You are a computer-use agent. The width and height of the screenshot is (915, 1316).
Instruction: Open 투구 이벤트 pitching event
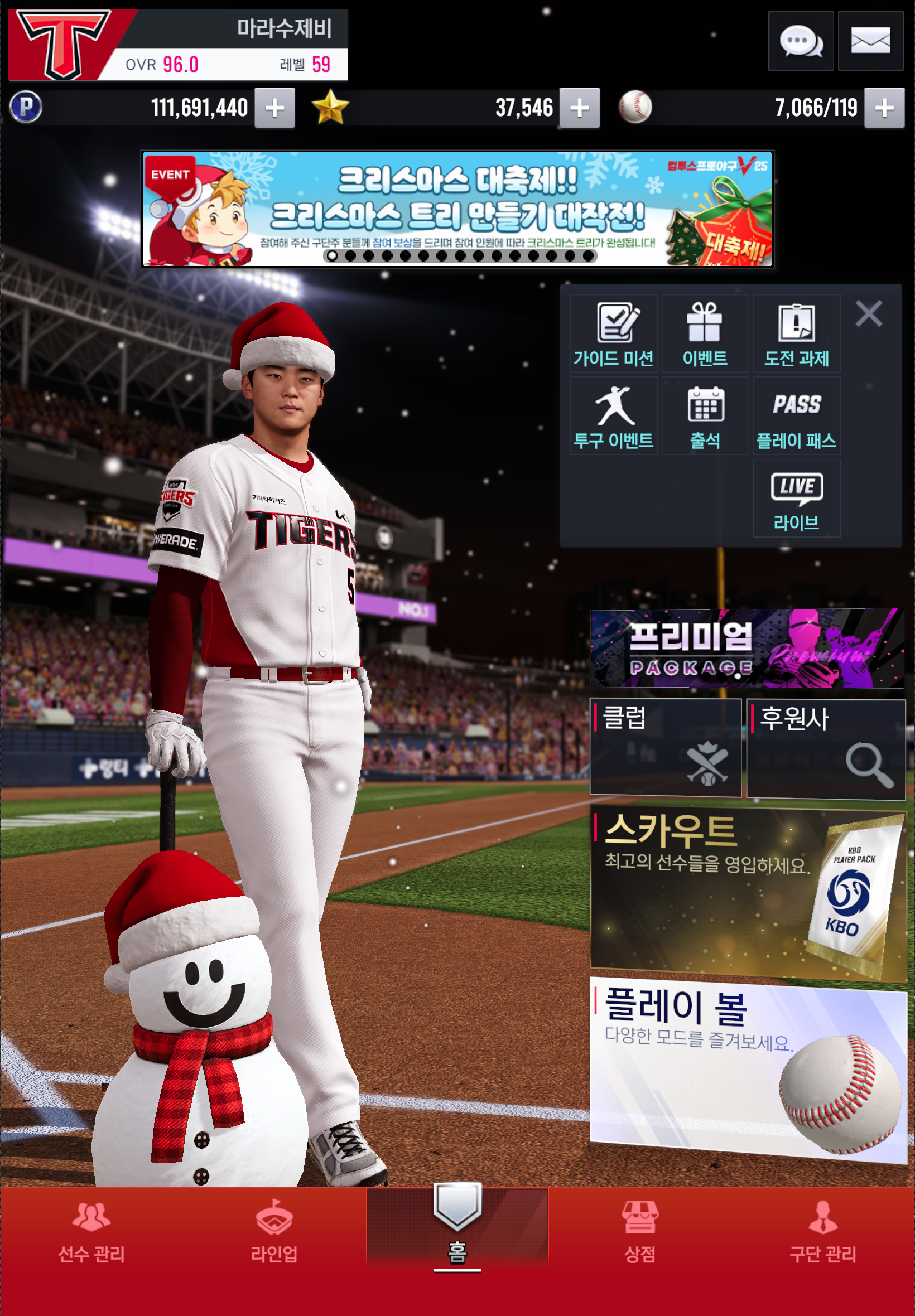613,416
